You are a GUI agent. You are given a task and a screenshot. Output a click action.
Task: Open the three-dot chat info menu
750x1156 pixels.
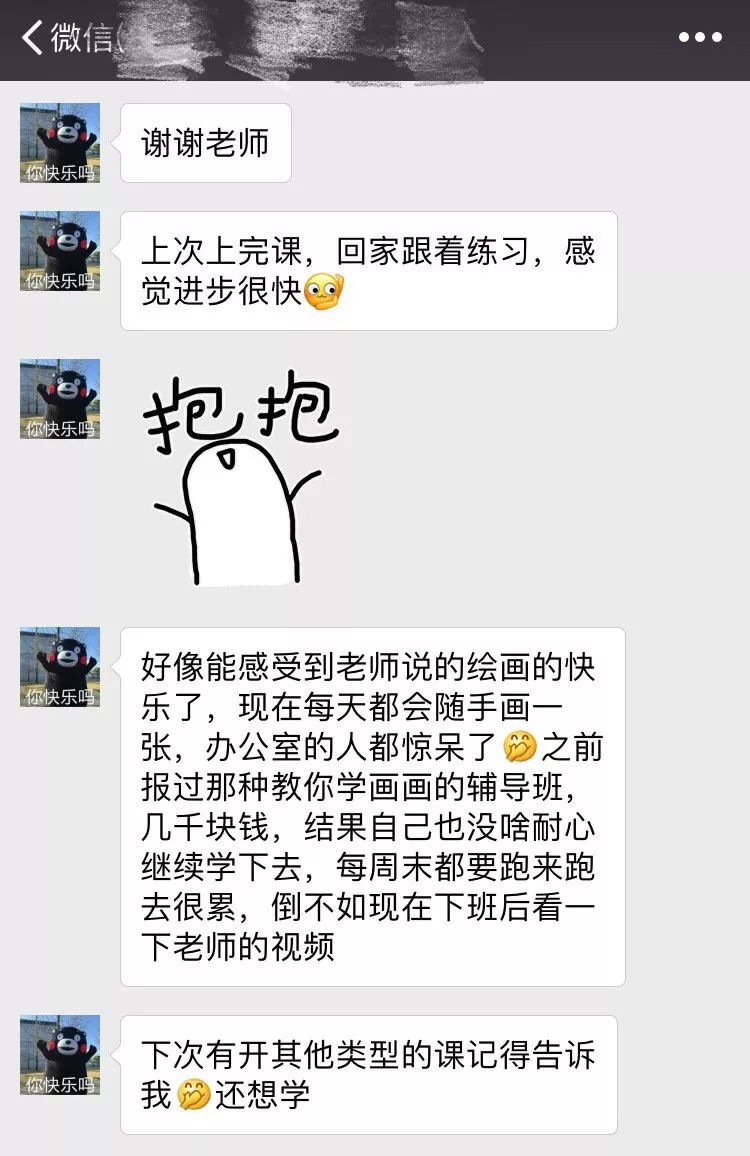tap(700, 38)
